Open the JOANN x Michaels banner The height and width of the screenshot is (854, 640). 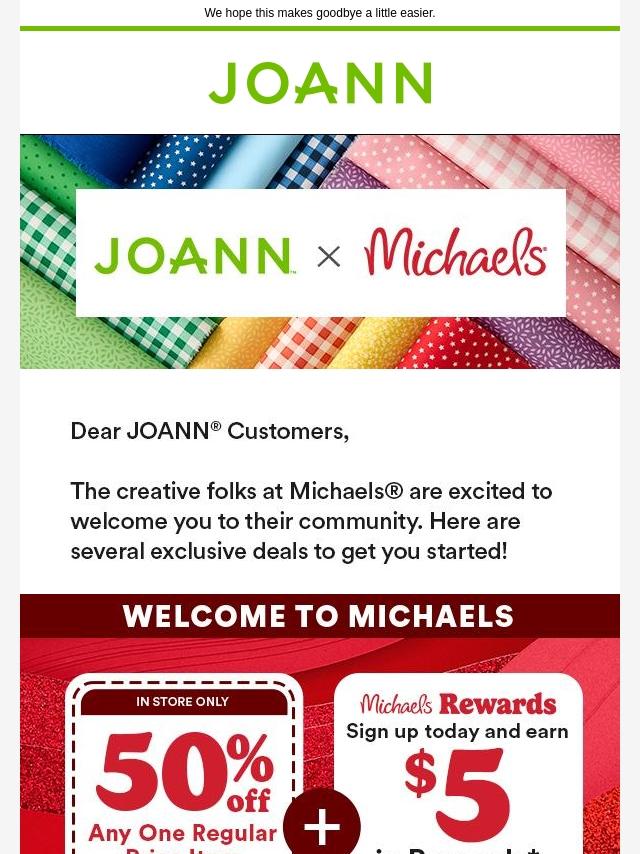[x=320, y=252]
